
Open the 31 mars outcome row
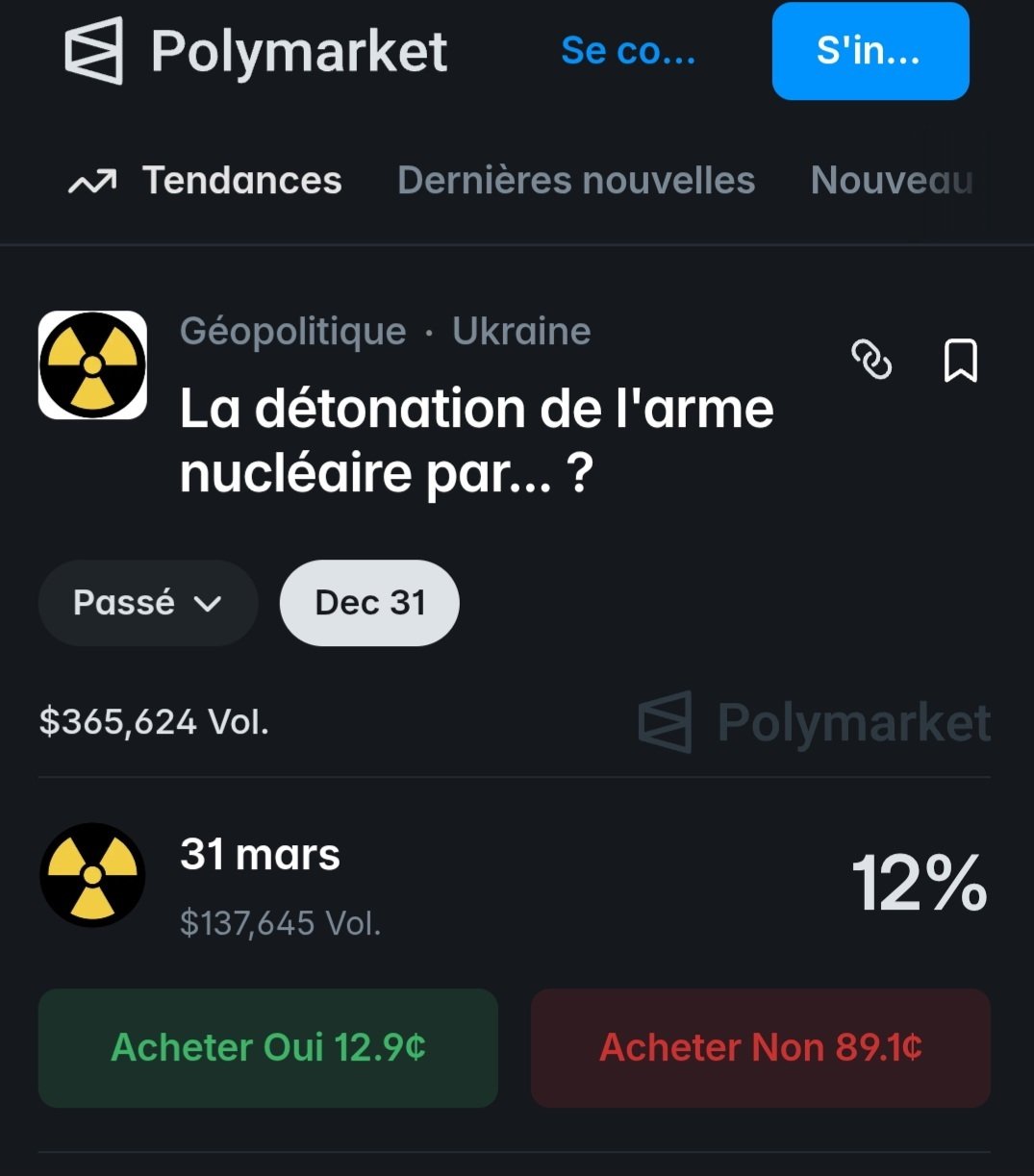tap(260, 855)
